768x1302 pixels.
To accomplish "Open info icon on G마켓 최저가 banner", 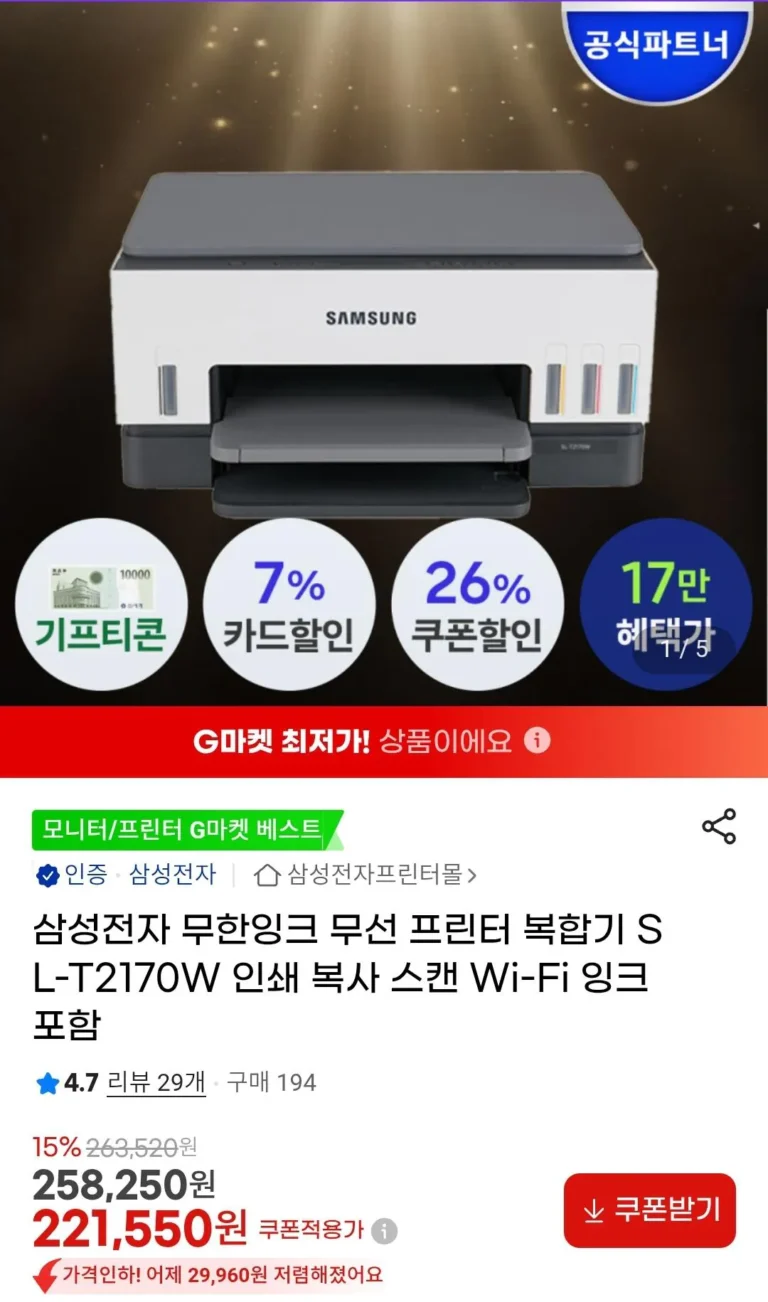I will point(538,741).
